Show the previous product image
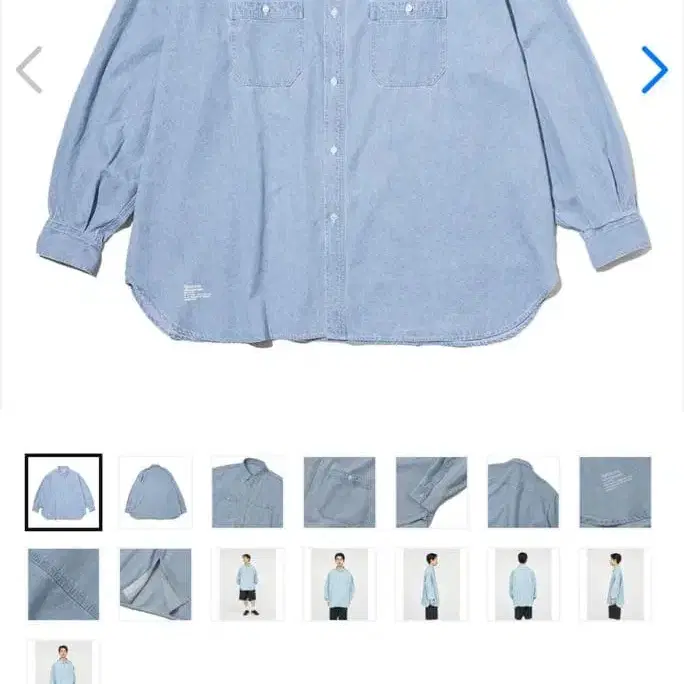Image resolution: width=684 pixels, height=684 pixels. click(x=29, y=70)
